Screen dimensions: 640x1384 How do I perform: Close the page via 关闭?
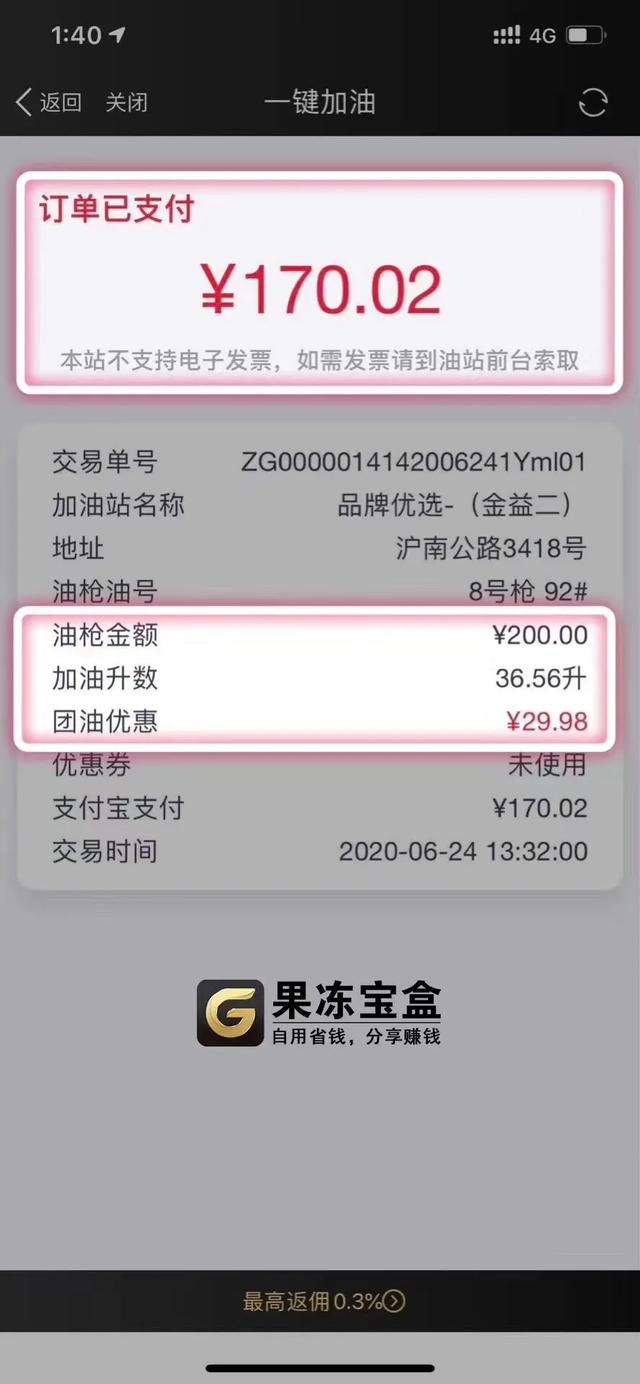(127, 102)
